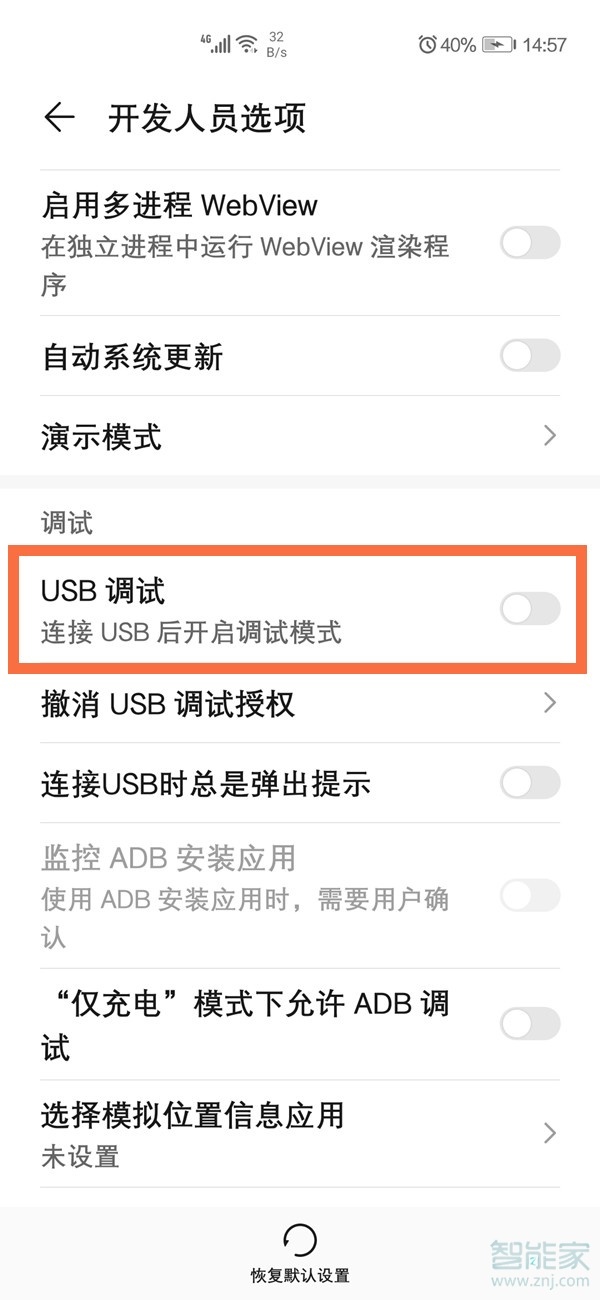Open 撤消 USB 调试授权
Screen dimensions: 600x1300
(300, 704)
